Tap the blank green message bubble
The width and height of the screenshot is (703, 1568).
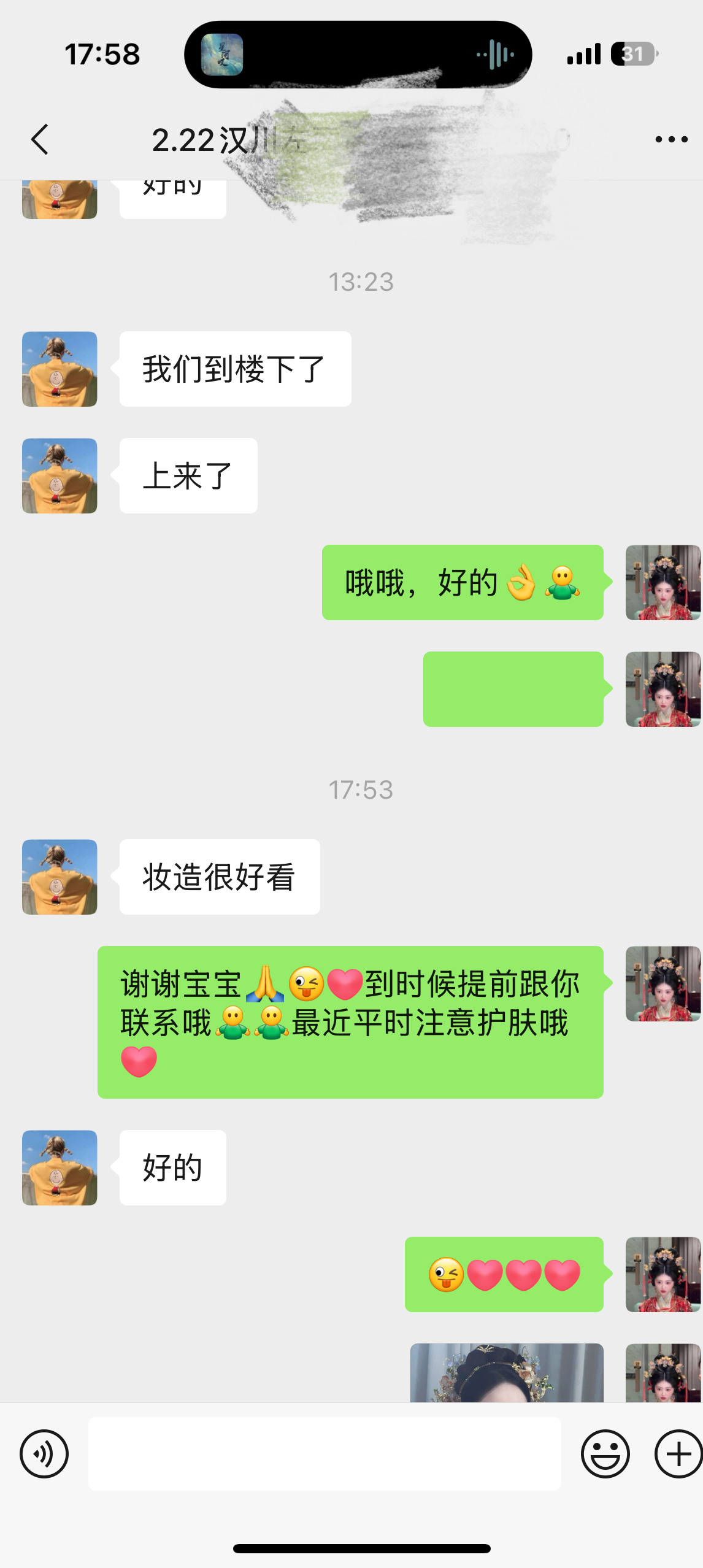pos(513,689)
